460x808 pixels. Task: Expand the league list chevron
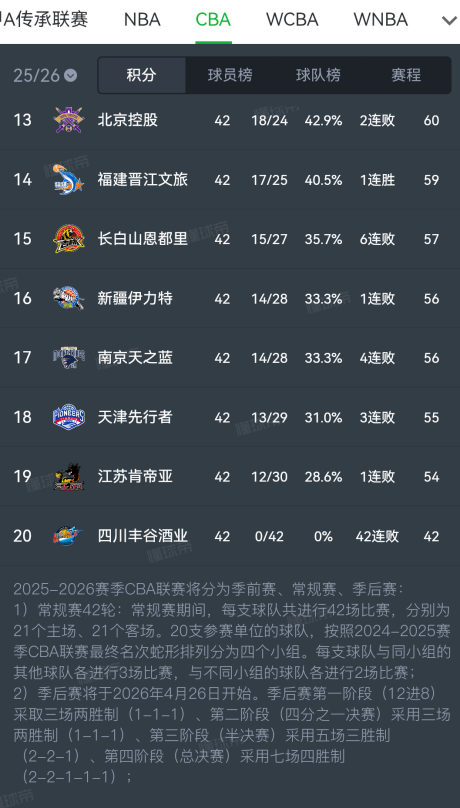[447, 21]
